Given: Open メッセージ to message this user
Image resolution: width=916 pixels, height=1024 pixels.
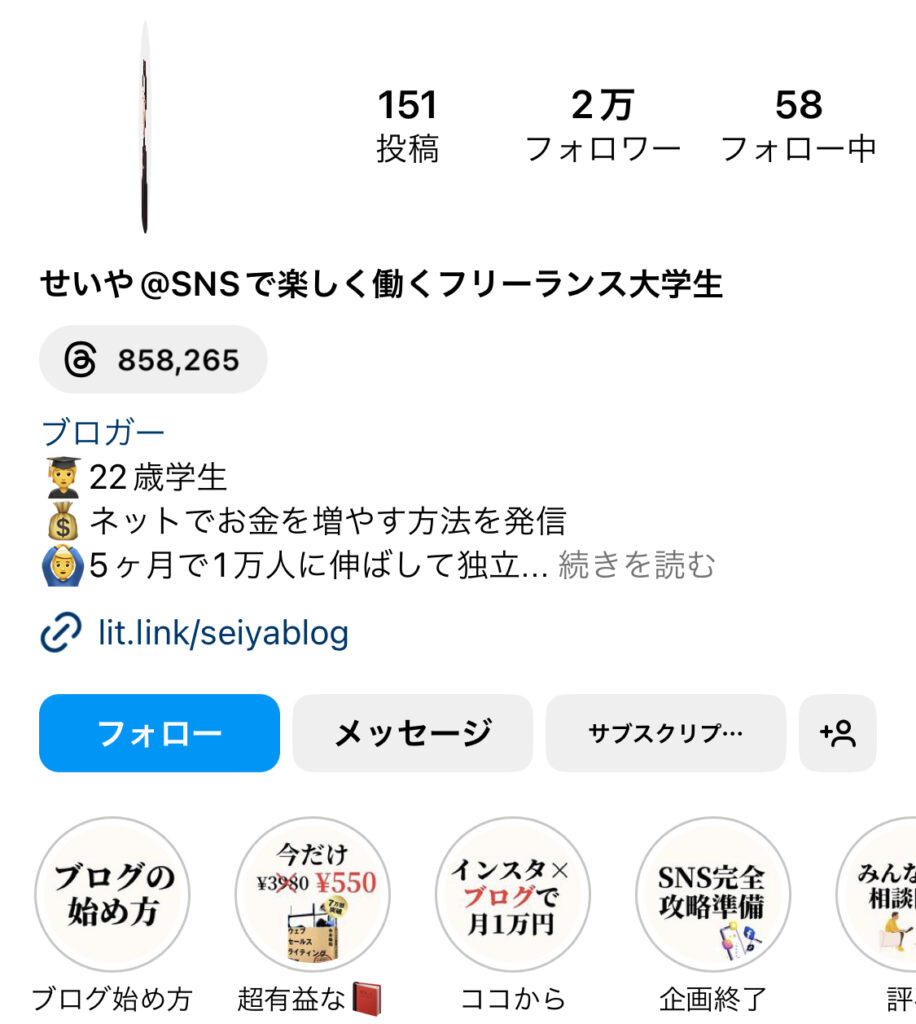Looking at the screenshot, I should (x=412, y=733).
